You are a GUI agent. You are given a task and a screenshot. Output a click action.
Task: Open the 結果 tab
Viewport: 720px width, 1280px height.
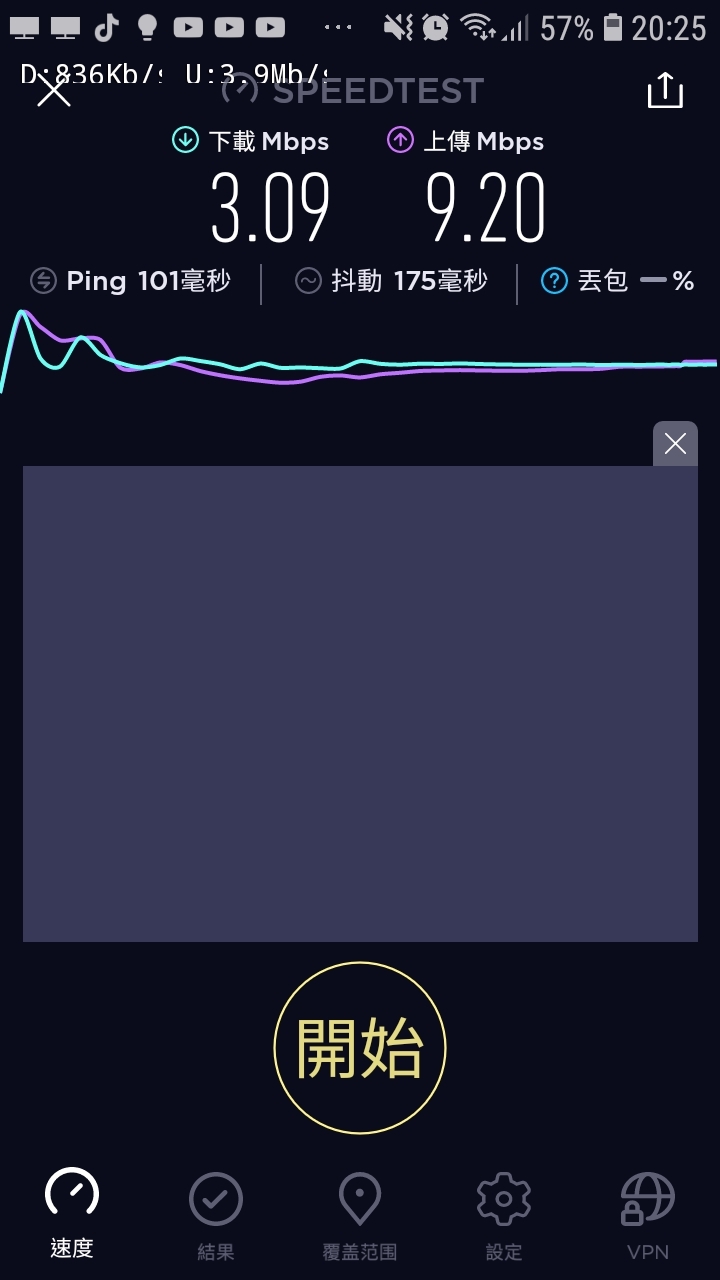[x=216, y=1216]
